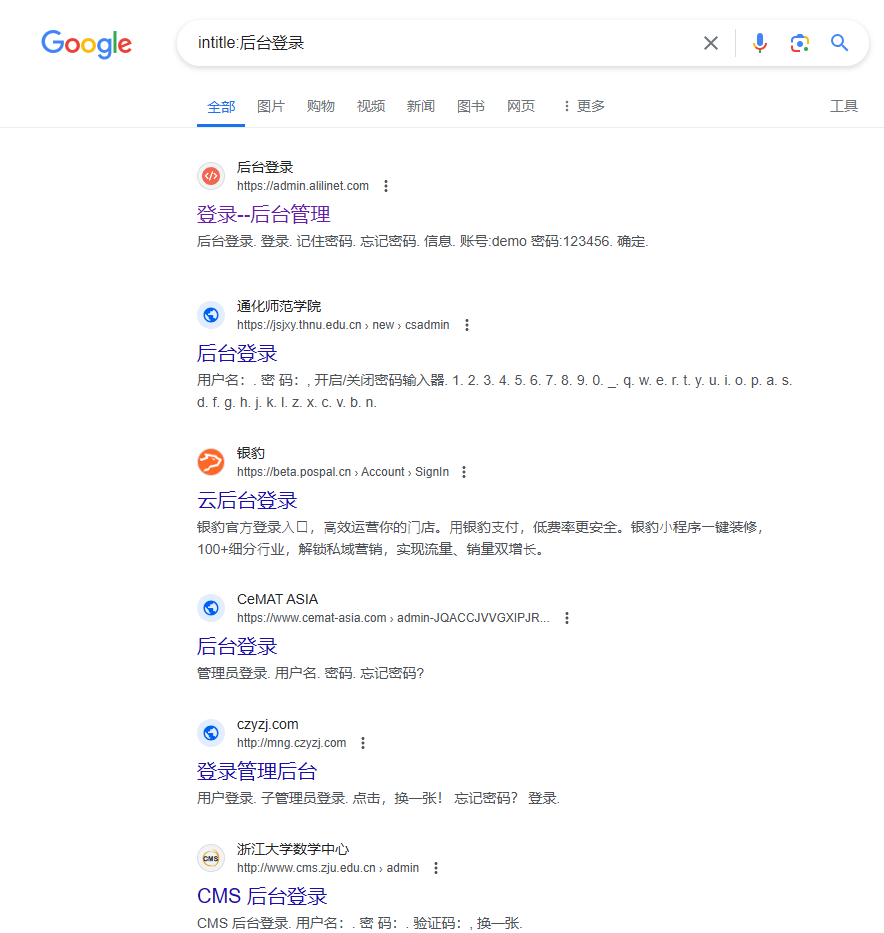Switch to the 新闻 tab
The image size is (884, 933).
click(x=420, y=106)
